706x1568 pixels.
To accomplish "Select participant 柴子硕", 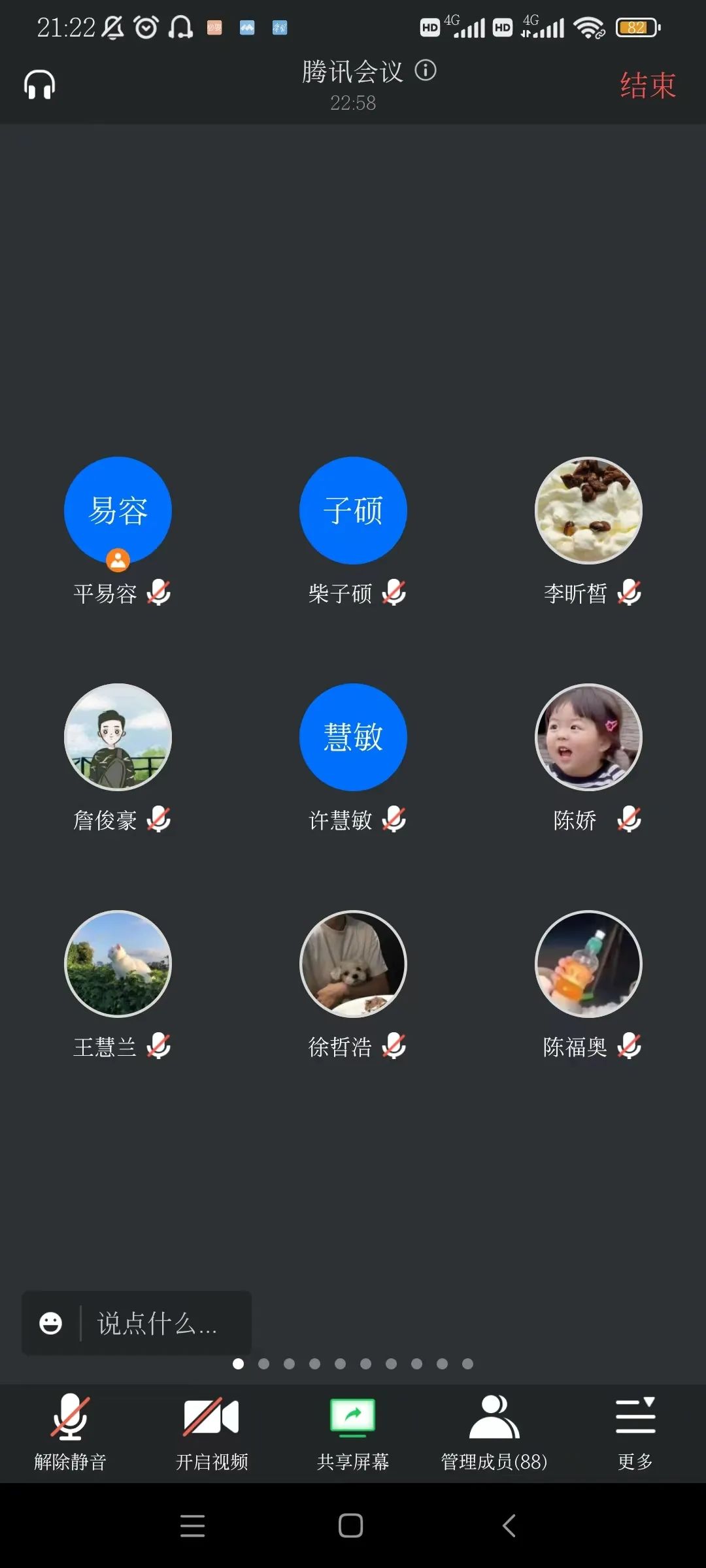I will tap(353, 511).
